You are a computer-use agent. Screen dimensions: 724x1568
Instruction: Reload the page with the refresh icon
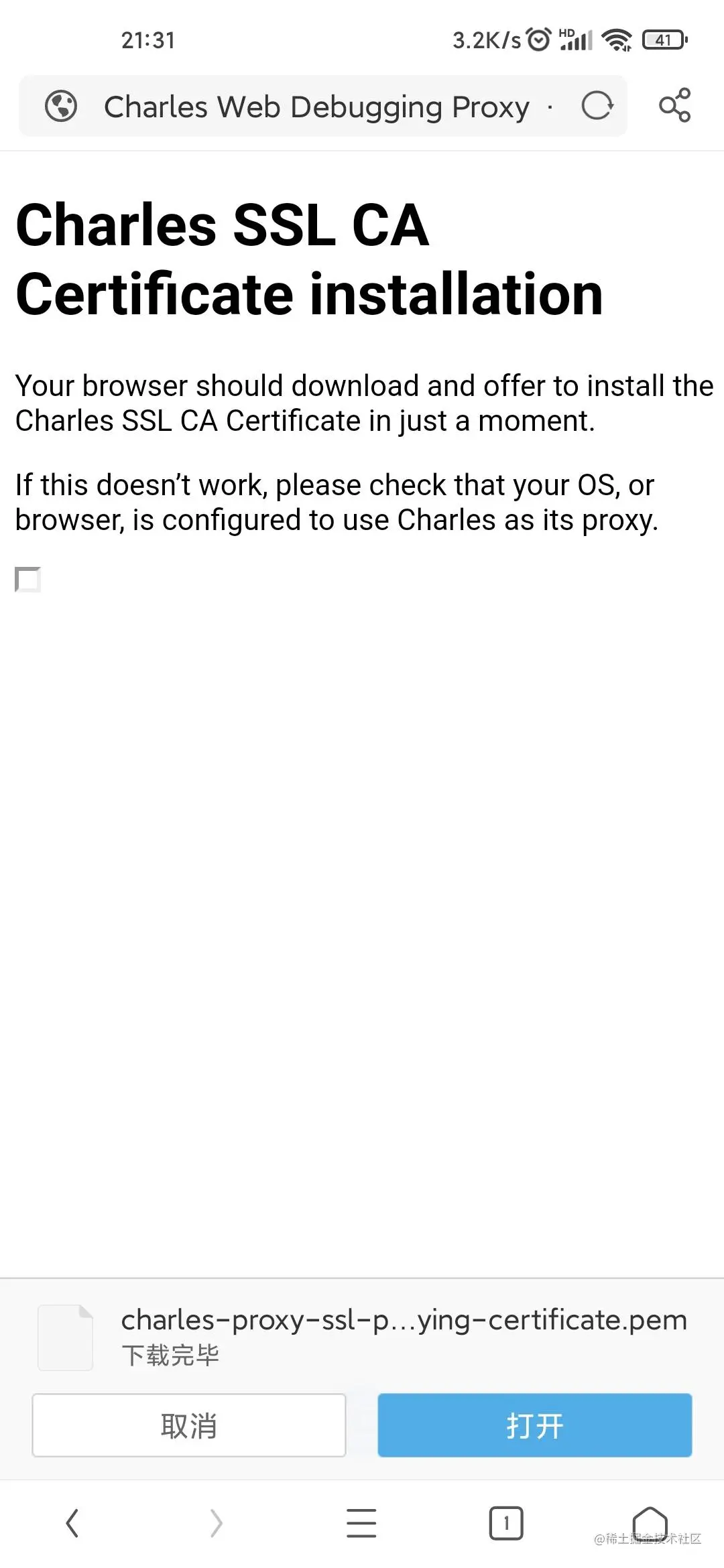tap(597, 106)
